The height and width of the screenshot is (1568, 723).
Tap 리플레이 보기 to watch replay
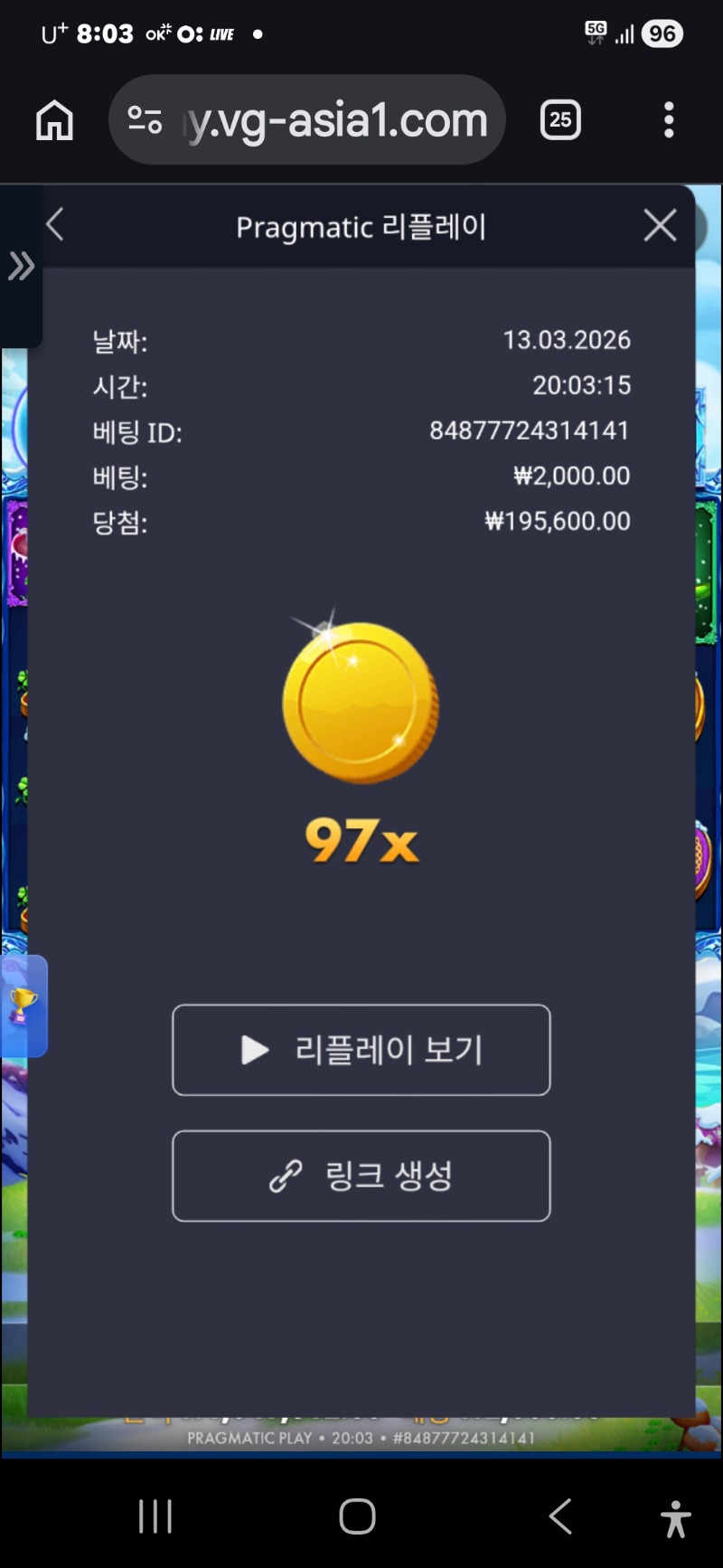361,1050
